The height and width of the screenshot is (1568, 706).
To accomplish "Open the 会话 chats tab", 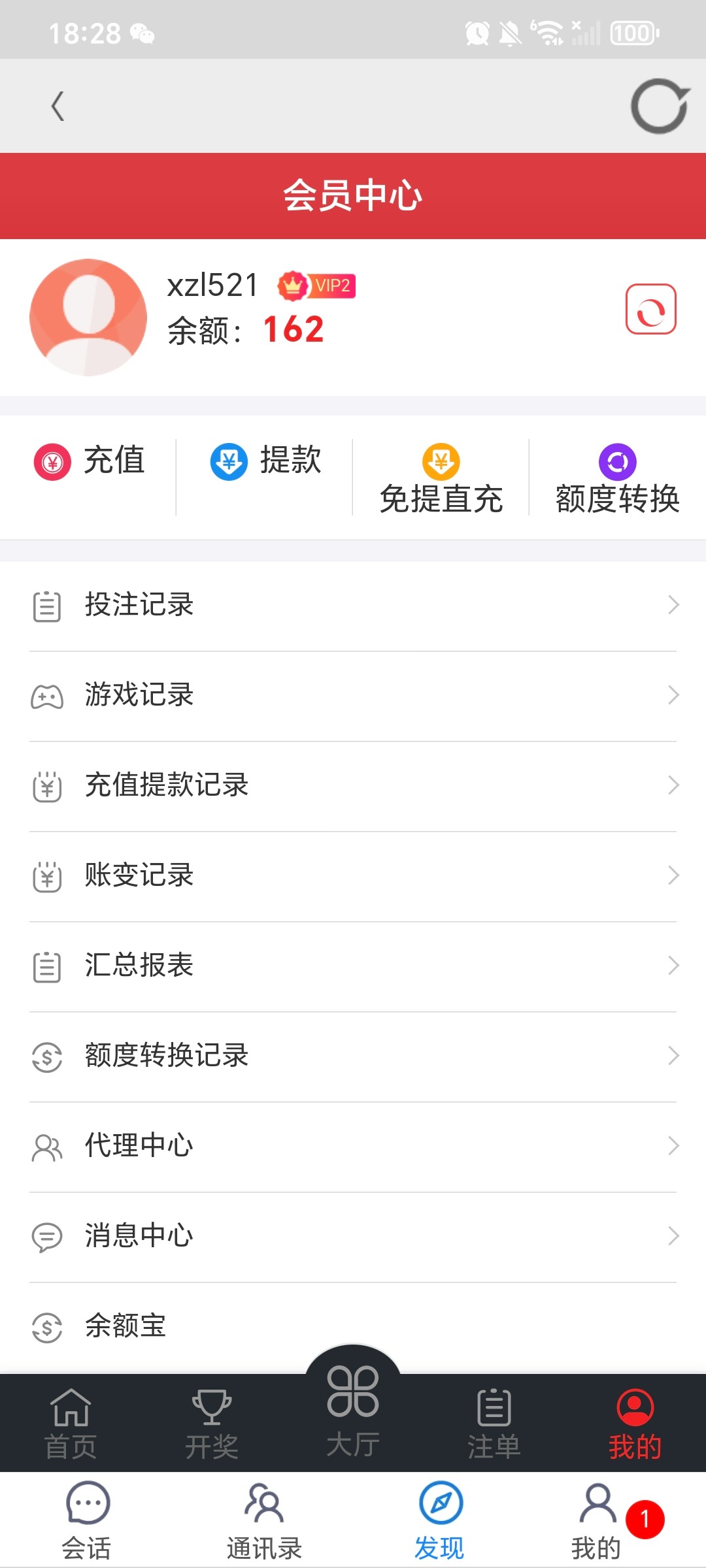I will (87, 1521).
